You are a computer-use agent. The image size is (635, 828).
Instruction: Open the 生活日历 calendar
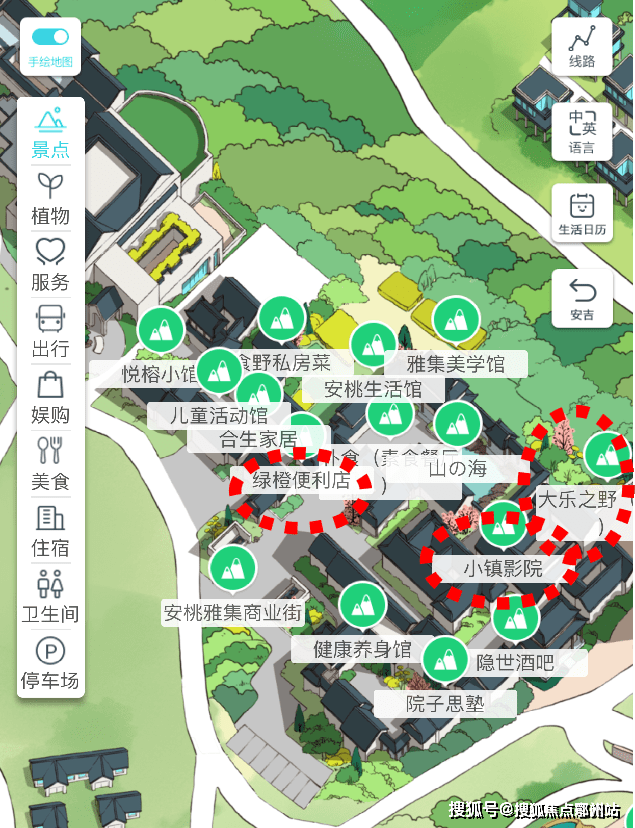tap(582, 214)
